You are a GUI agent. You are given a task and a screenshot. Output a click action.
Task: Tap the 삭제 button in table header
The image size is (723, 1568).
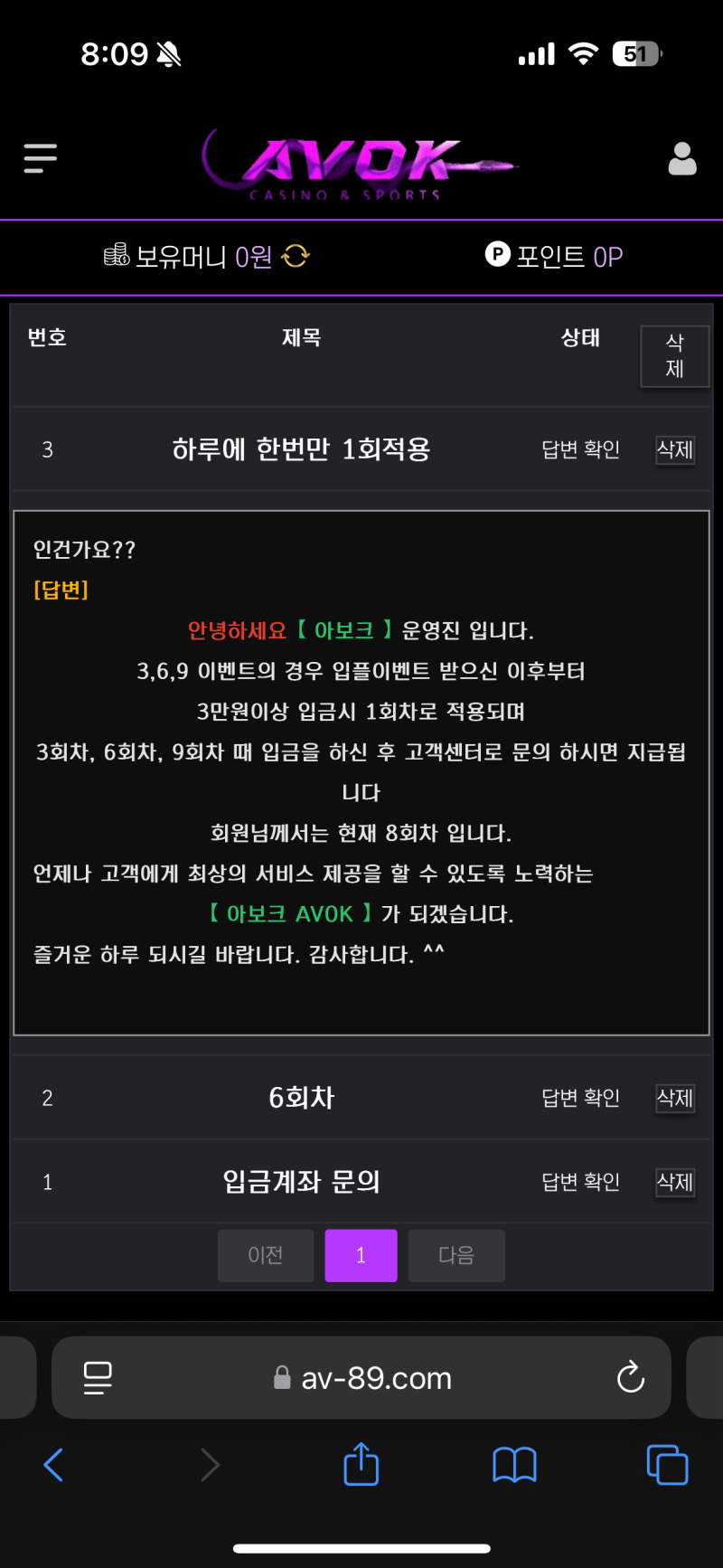(x=674, y=355)
